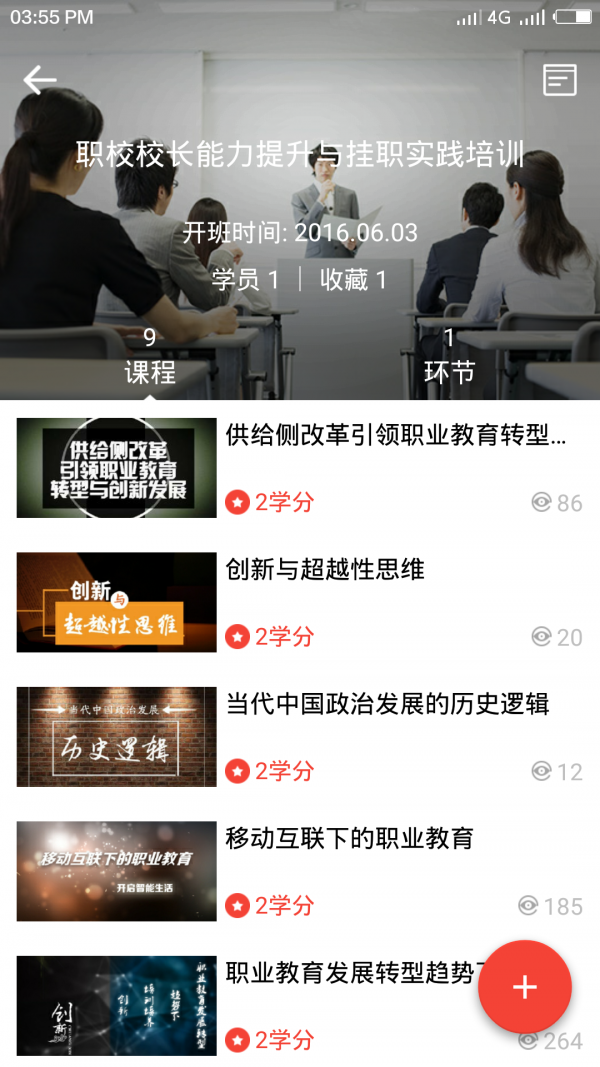
Task: Switch to the 课程 tab
Action: [150, 359]
